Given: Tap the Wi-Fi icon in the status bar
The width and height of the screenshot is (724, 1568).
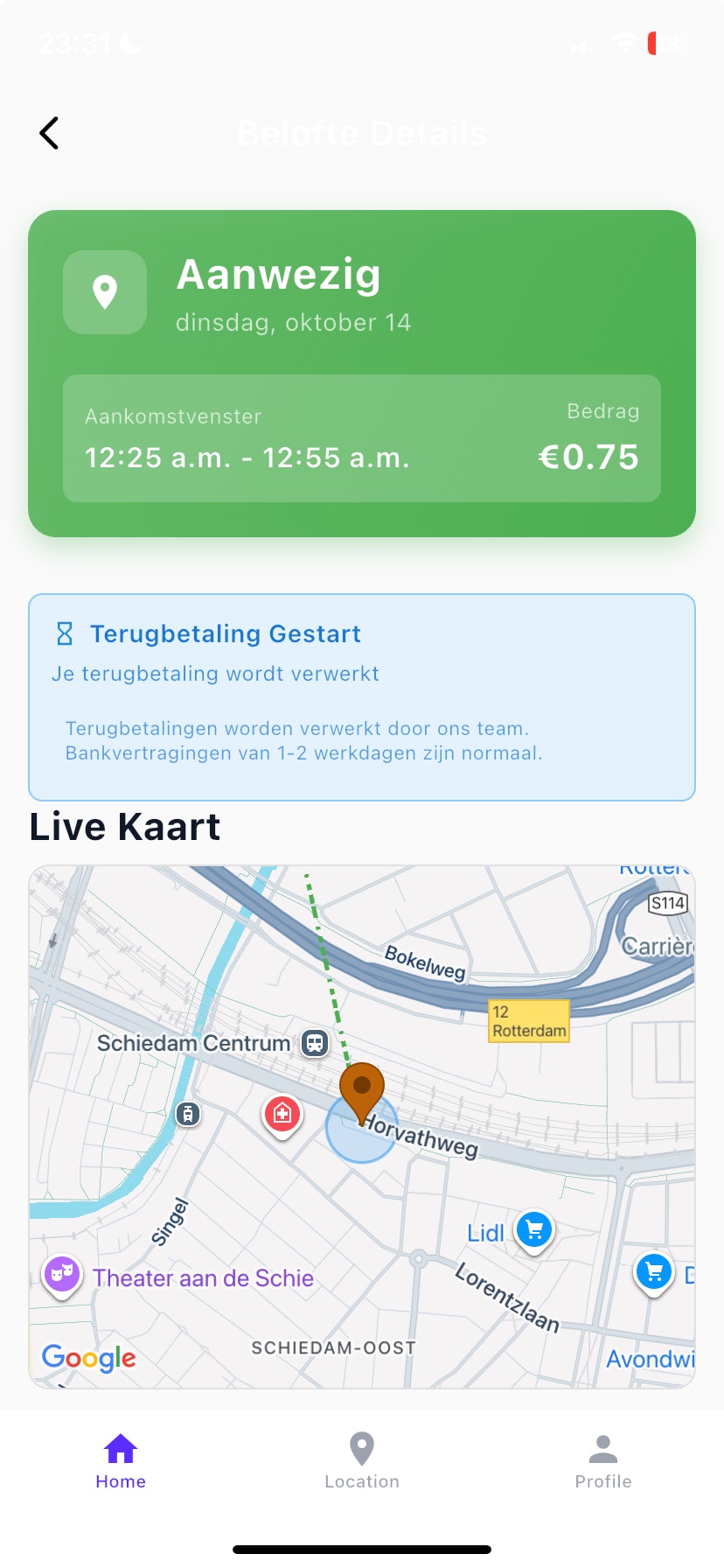Looking at the screenshot, I should (x=623, y=43).
